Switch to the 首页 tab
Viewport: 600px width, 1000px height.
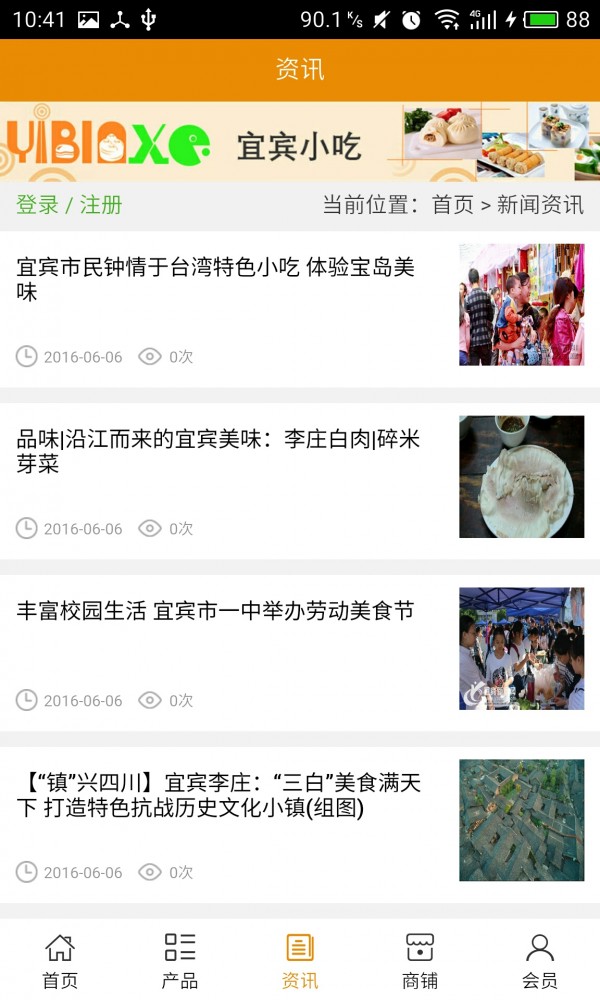point(60,960)
